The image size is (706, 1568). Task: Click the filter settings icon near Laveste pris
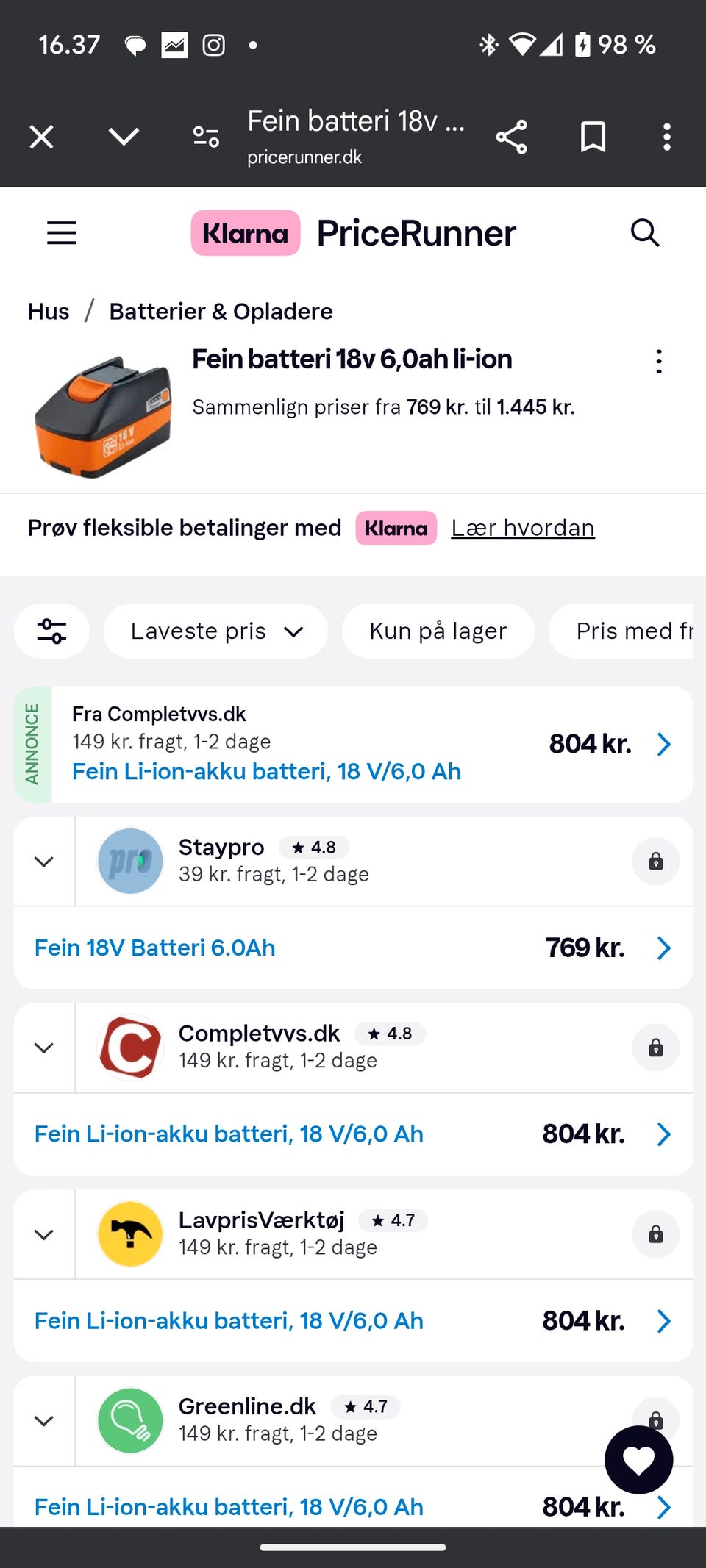point(51,631)
